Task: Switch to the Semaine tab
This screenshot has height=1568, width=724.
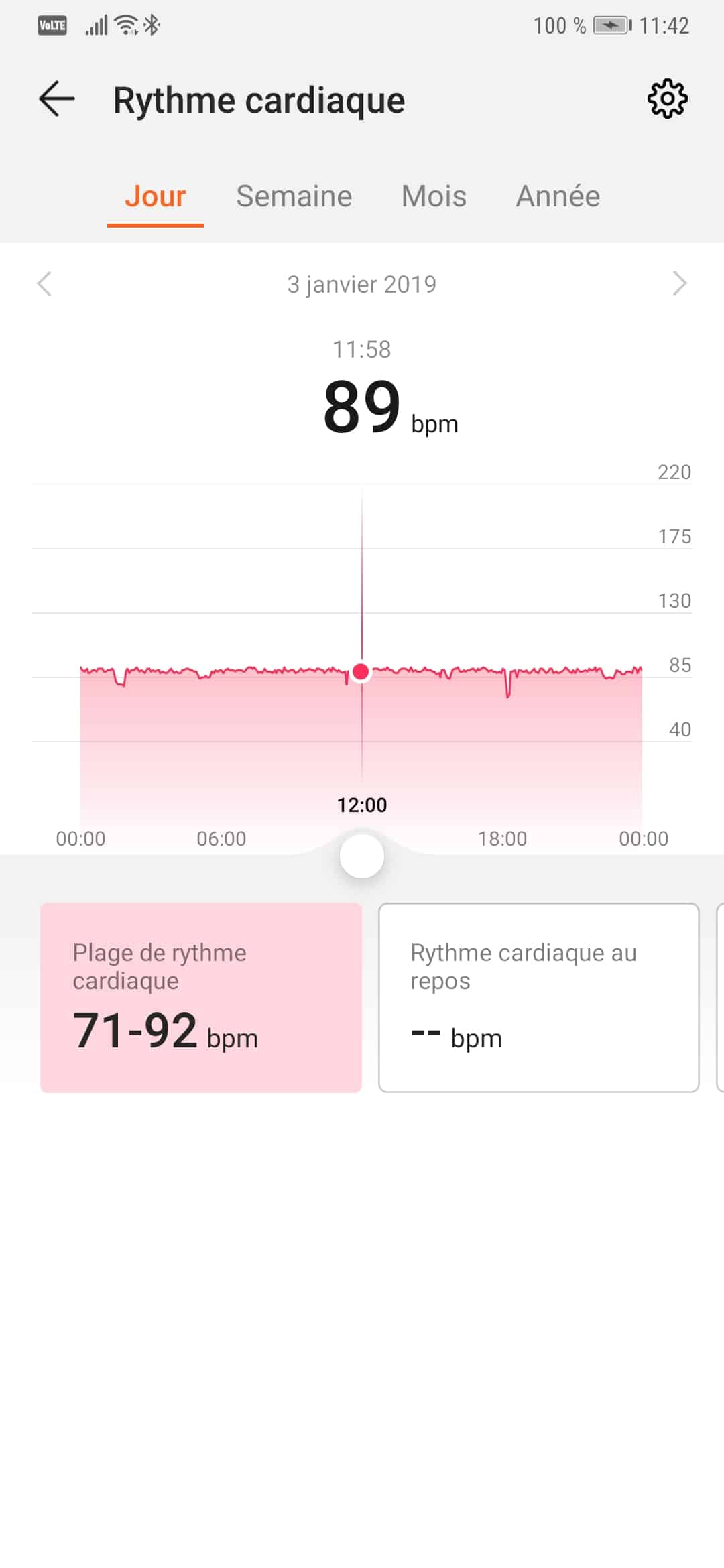Action: 294,196
